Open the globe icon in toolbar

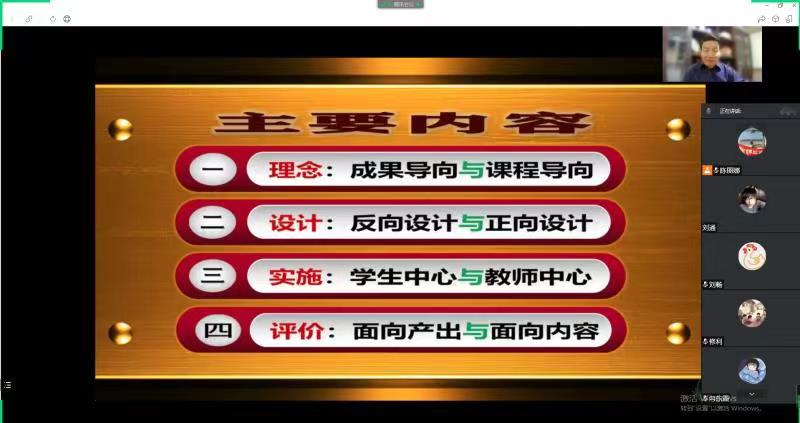[67, 19]
